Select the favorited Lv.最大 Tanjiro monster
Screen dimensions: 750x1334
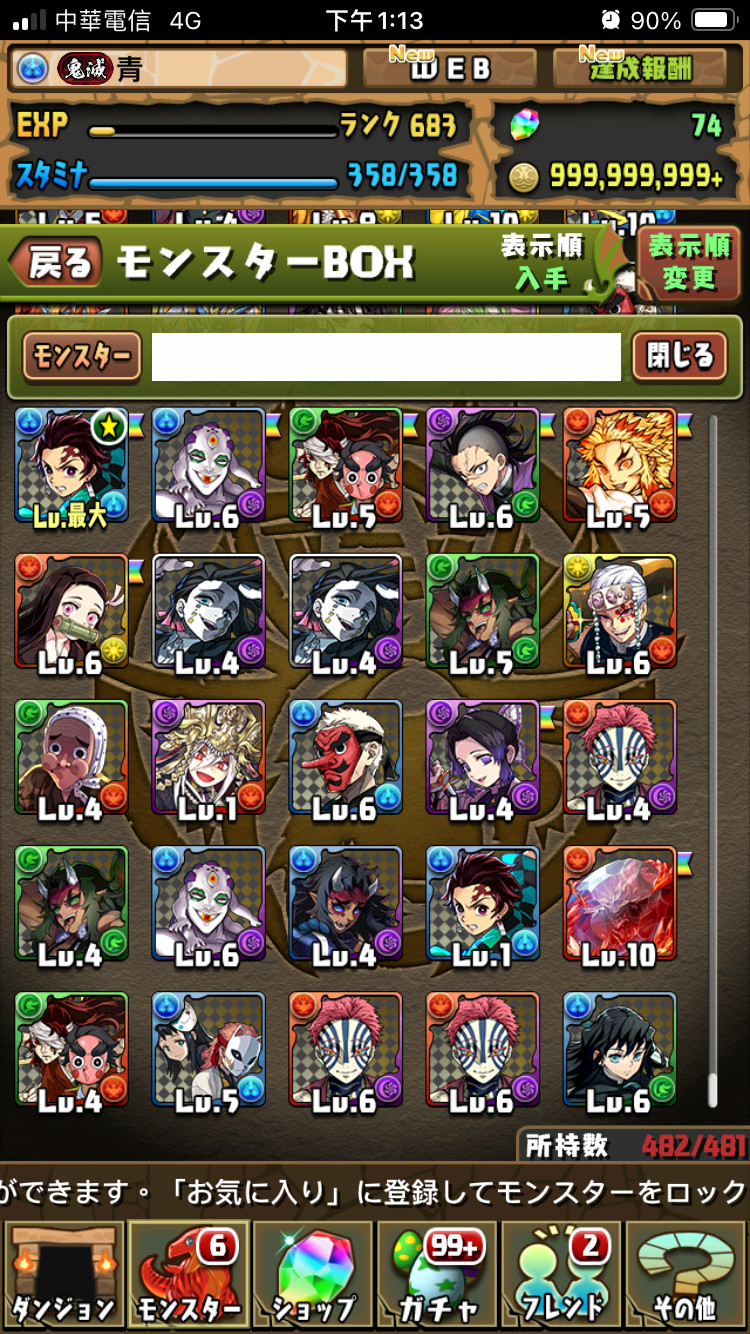click(x=71, y=465)
